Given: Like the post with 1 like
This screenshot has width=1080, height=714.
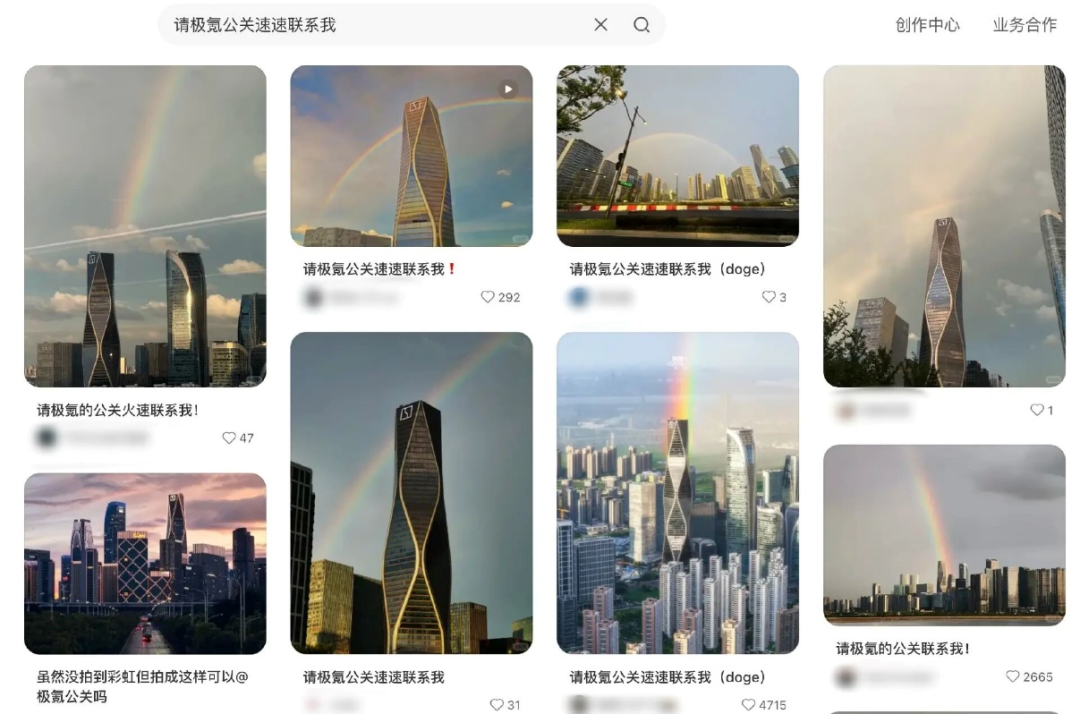Looking at the screenshot, I should click(x=1036, y=410).
